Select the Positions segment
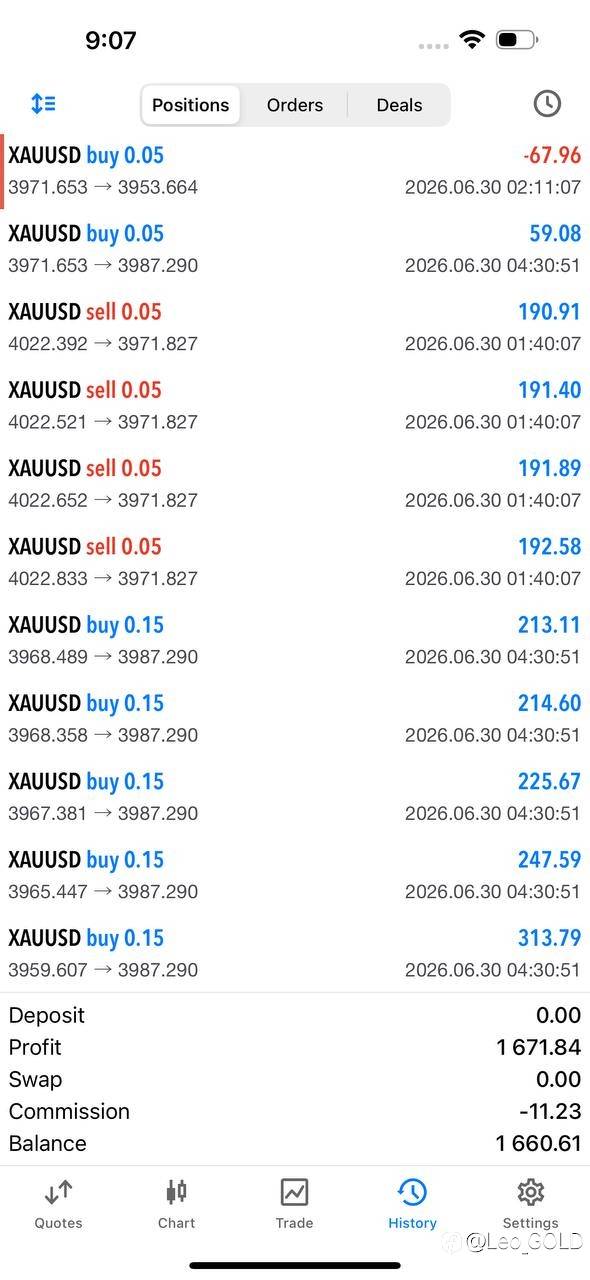This screenshot has height=1280, width=590. pyautogui.click(x=190, y=105)
